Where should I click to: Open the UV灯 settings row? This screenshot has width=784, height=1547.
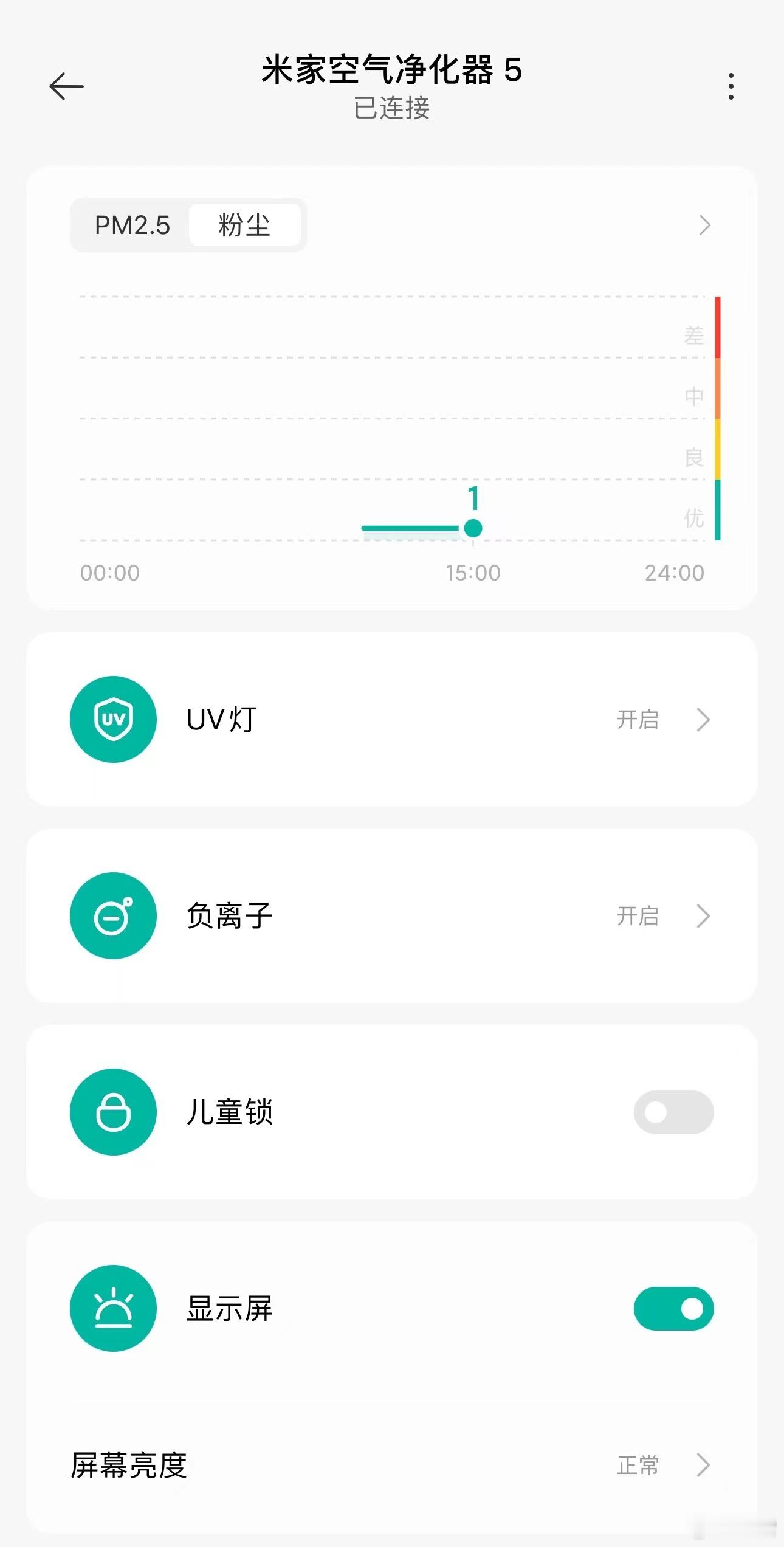point(392,719)
